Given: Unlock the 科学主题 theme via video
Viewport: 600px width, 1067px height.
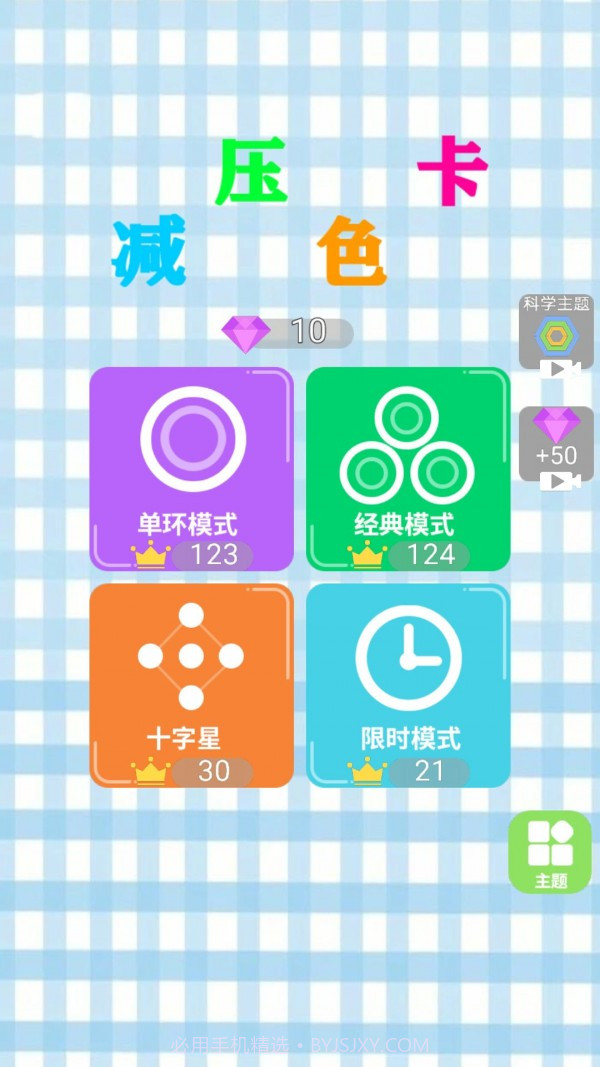Looking at the screenshot, I should [556, 335].
